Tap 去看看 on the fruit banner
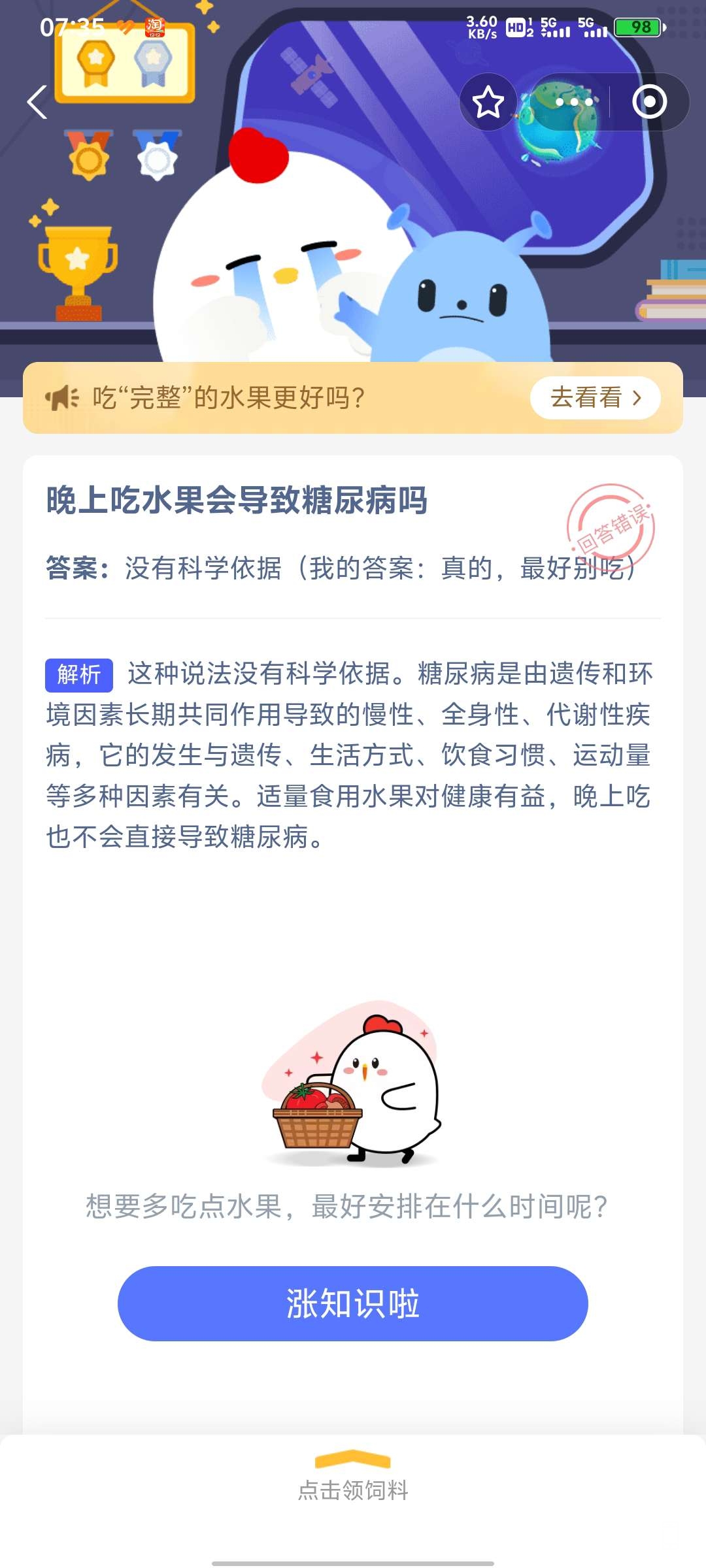The width and height of the screenshot is (706, 1568). (595, 397)
